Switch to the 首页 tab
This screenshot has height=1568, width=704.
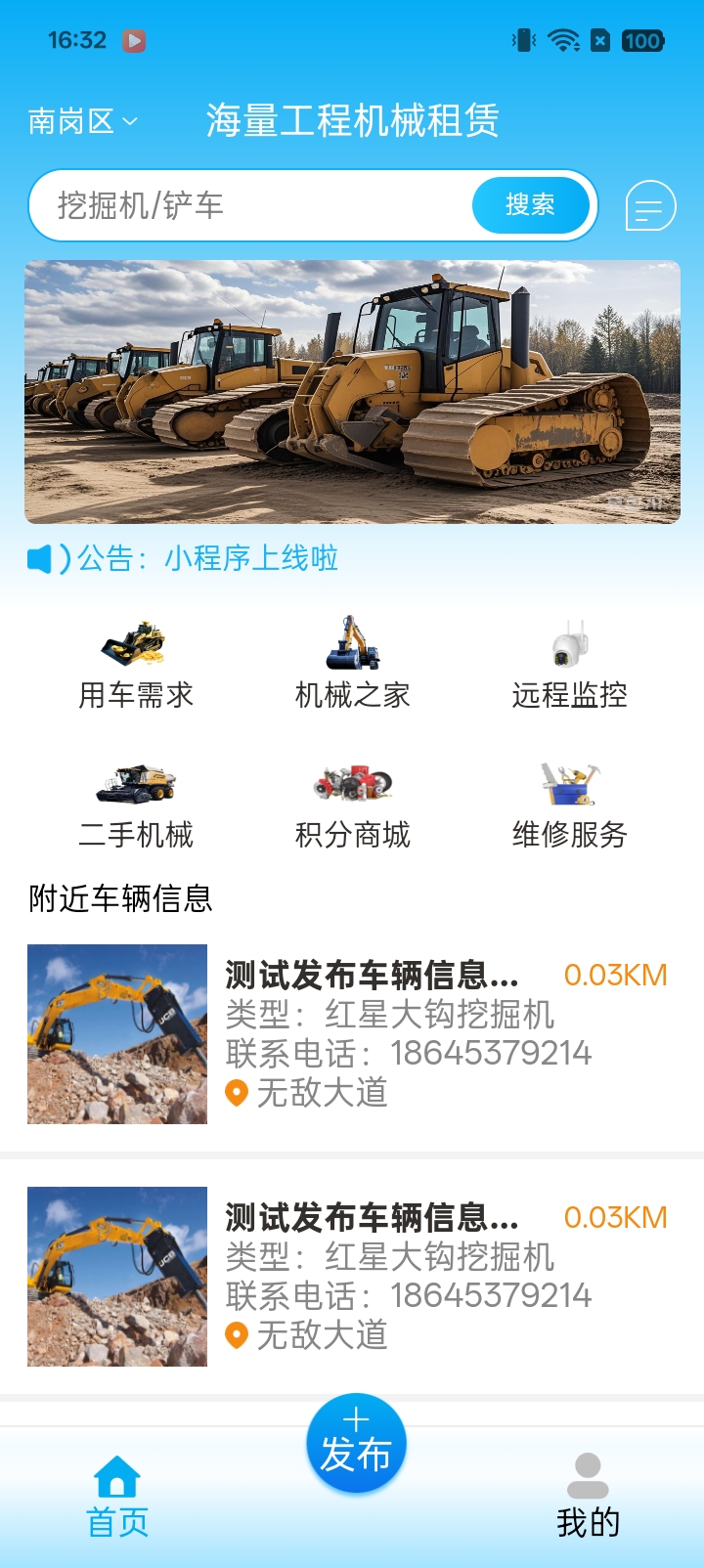pyautogui.click(x=117, y=1496)
